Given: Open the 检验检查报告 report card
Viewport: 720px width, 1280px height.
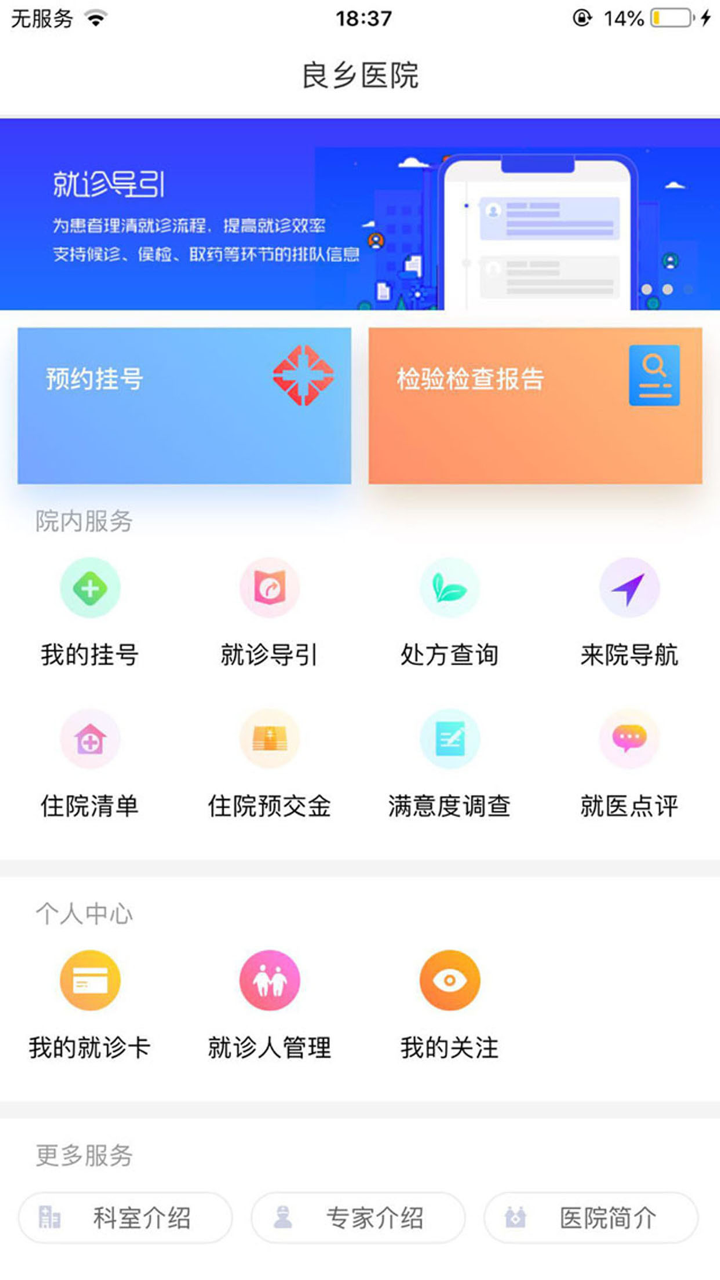Looking at the screenshot, I should (x=536, y=405).
